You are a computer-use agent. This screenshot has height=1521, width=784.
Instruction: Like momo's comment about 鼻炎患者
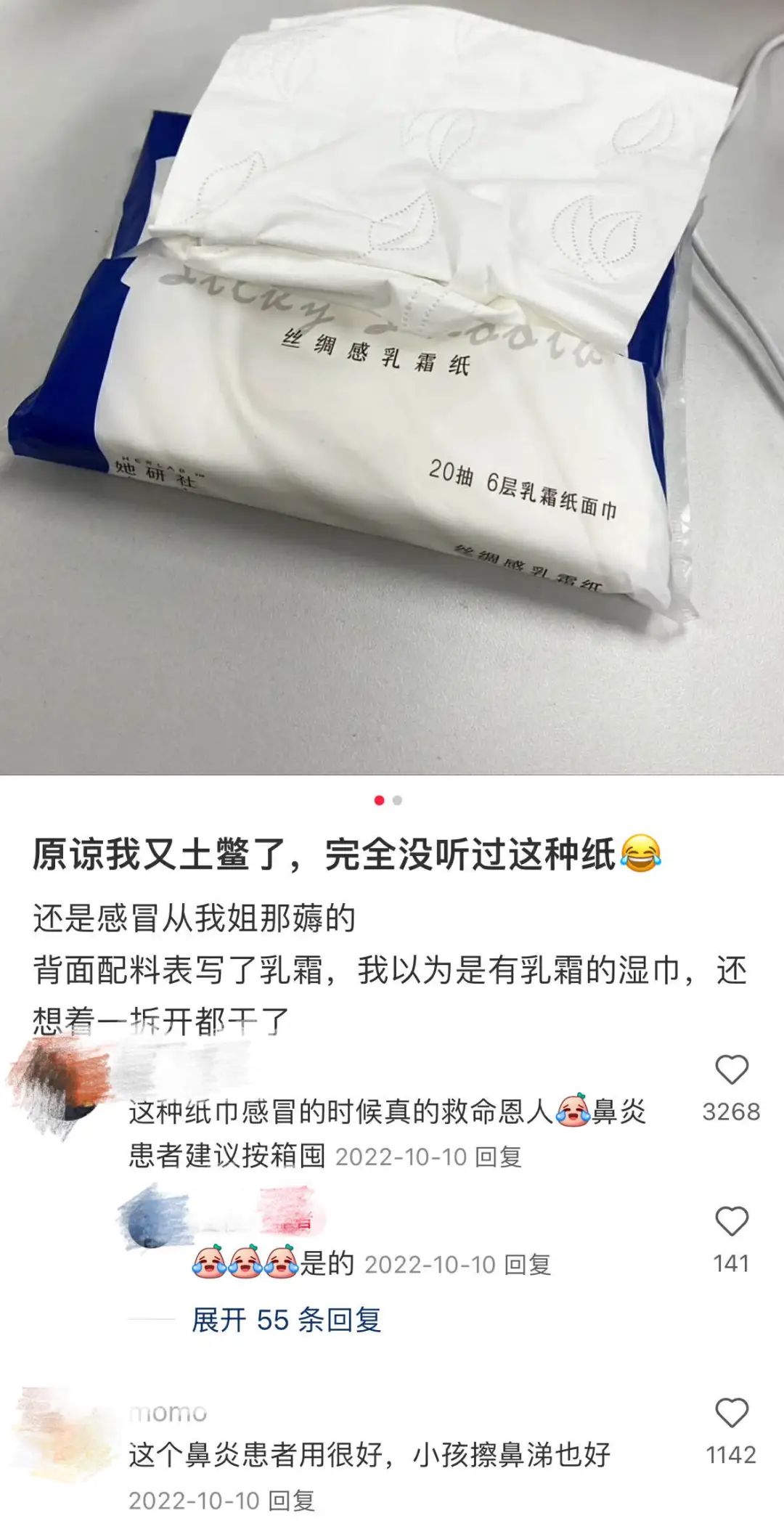pos(731,1414)
